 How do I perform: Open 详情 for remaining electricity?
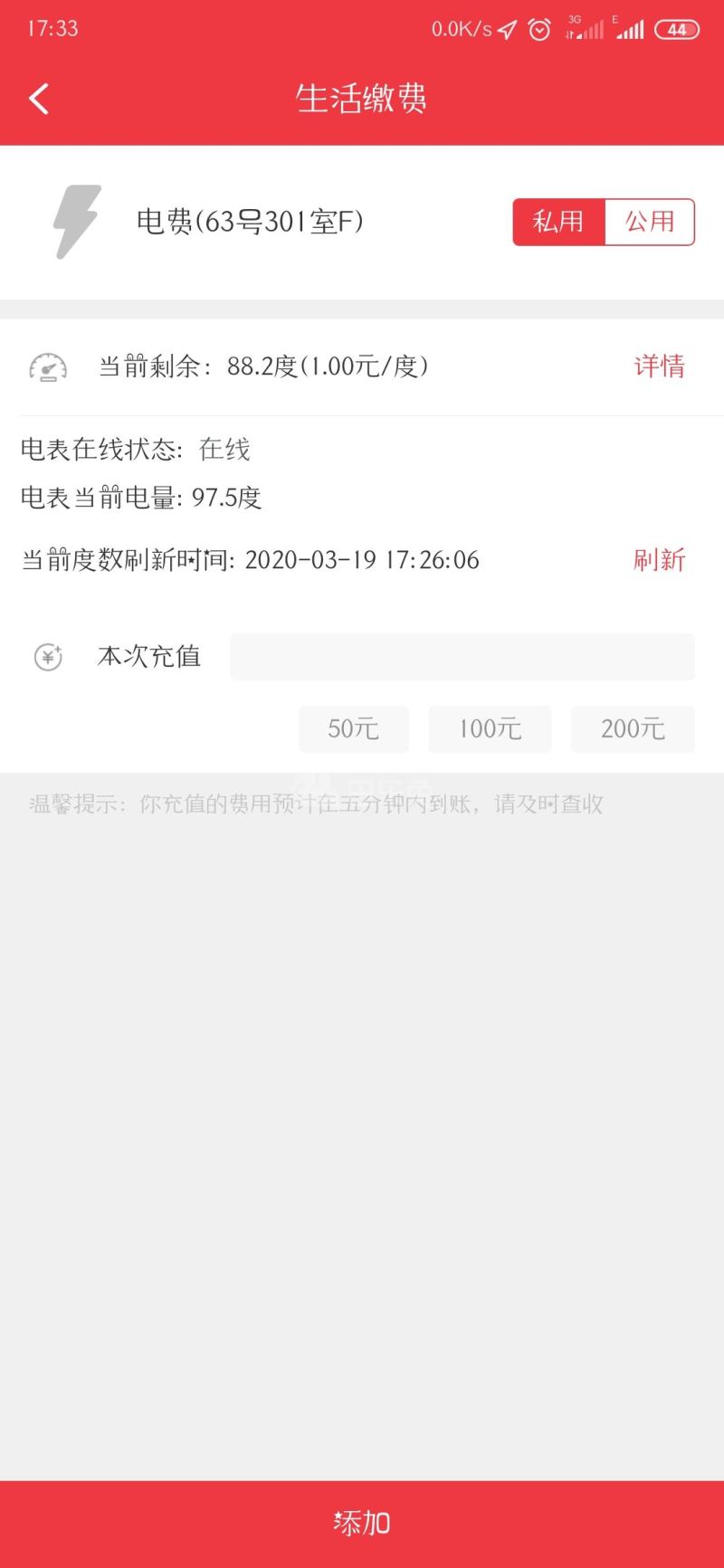(x=659, y=366)
